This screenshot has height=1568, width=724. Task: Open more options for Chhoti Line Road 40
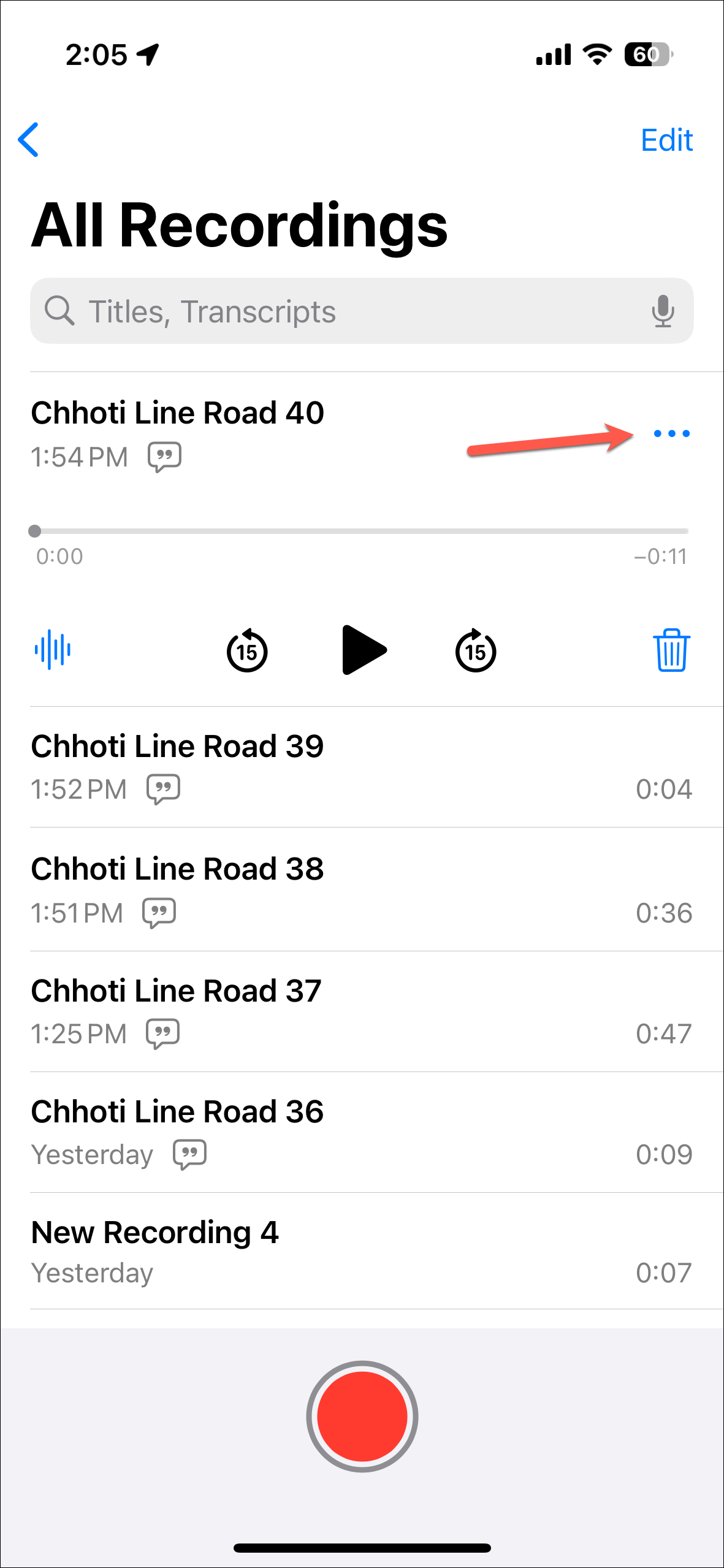(671, 434)
